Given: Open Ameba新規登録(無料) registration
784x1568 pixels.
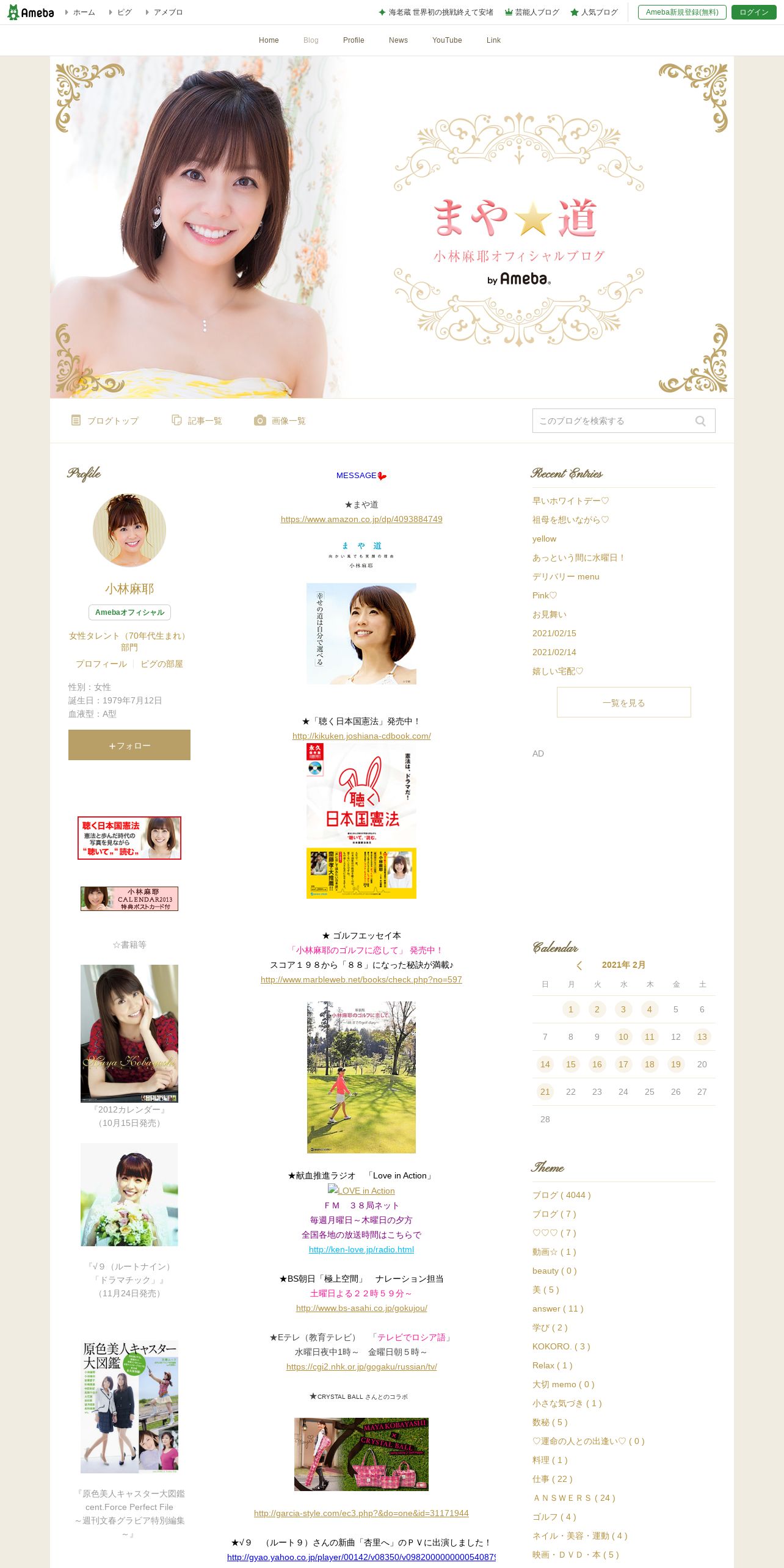Looking at the screenshot, I should (x=682, y=12).
